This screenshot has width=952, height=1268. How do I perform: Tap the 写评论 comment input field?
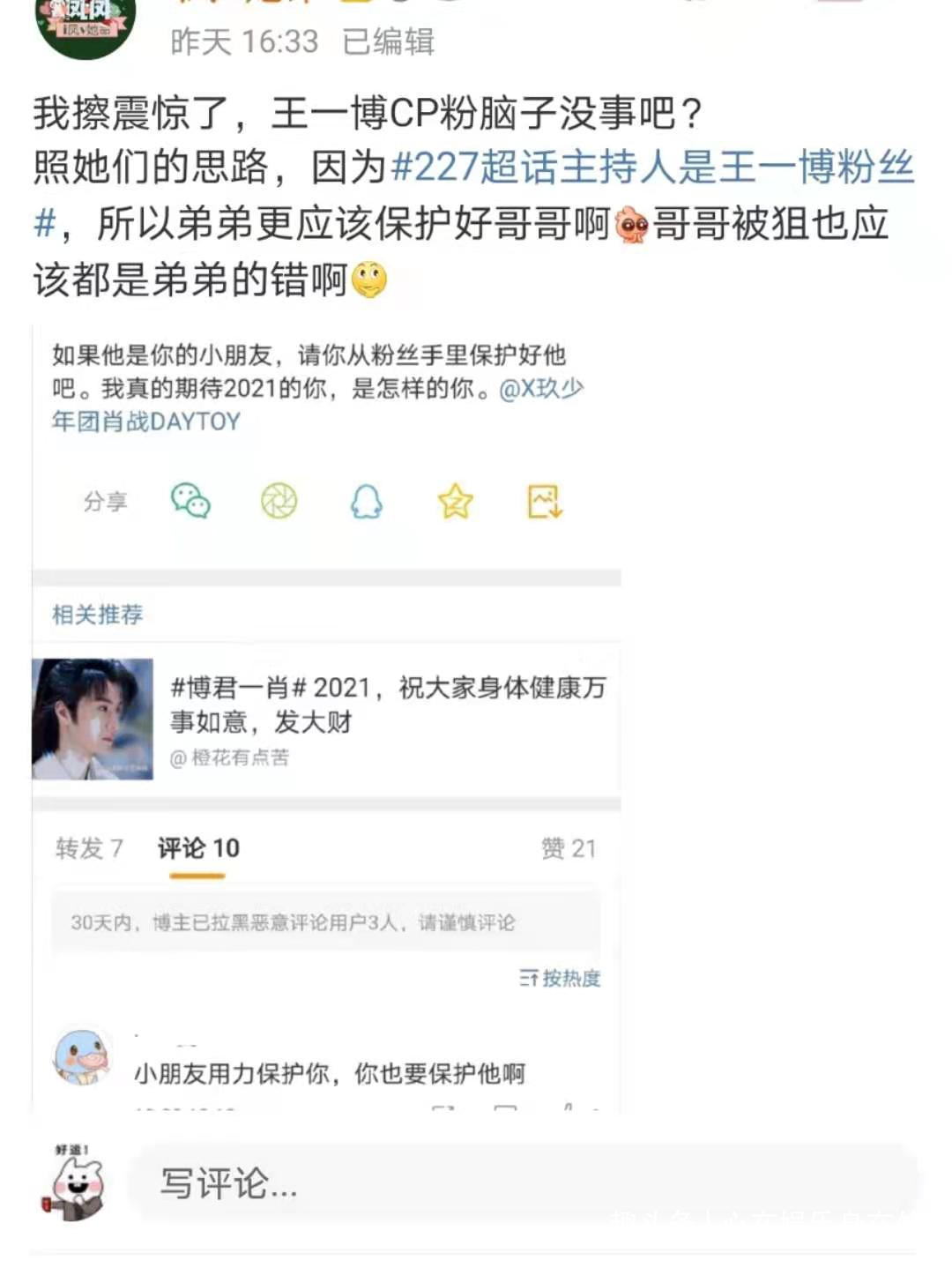(x=520, y=1182)
